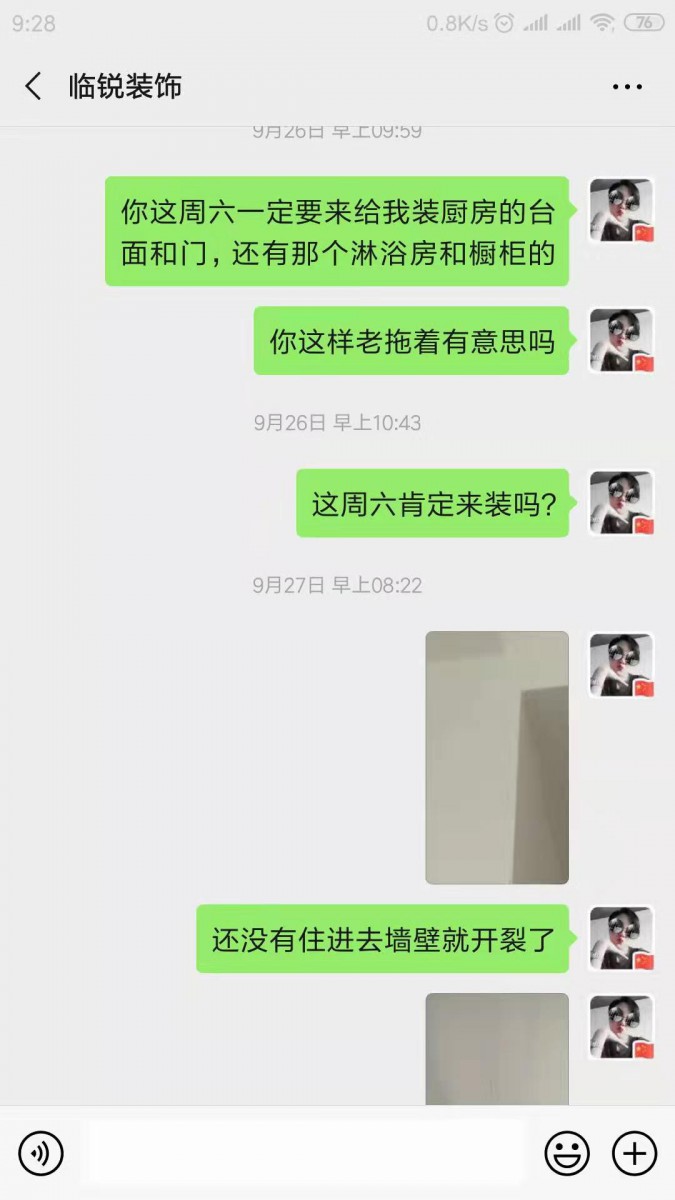The height and width of the screenshot is (1200, 675).
Task: Open sender avatar beside 这周六肯定来装吗?
Action: 621,502
